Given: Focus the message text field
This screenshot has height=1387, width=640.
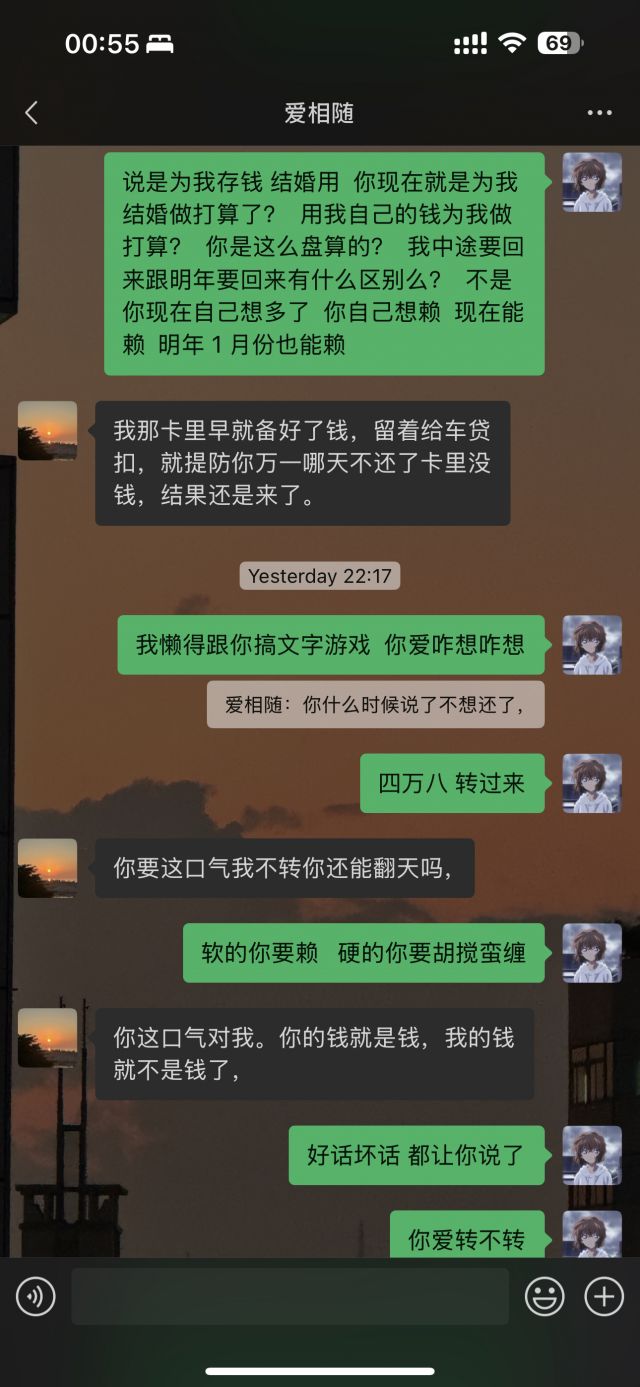Looking at the screenshot, I should 290,1297.
